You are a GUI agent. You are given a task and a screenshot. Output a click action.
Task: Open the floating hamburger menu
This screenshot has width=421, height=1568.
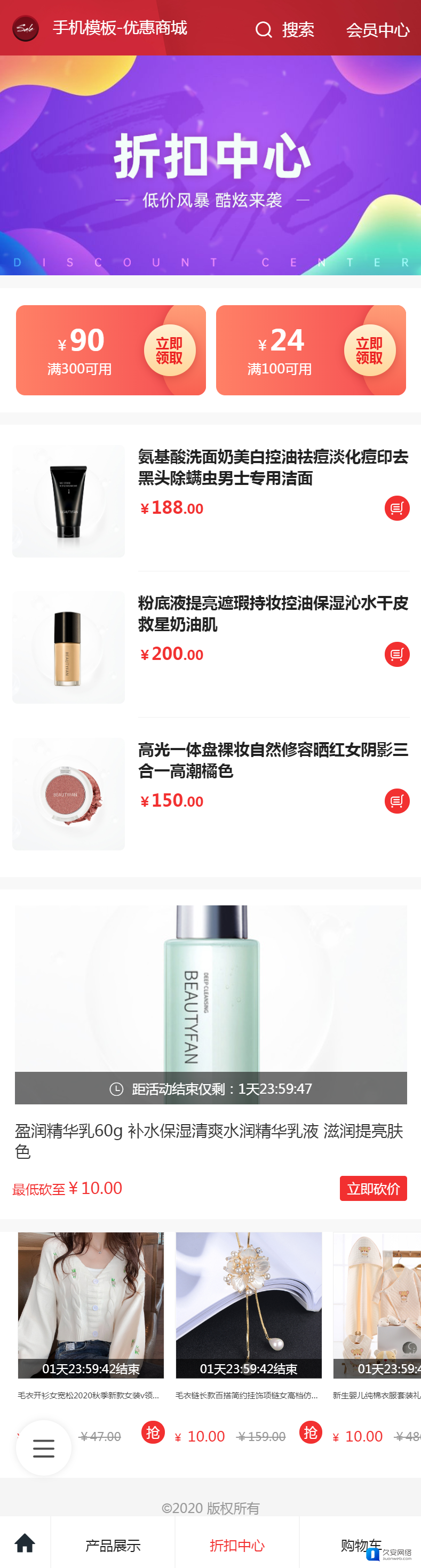(44, 1447)
